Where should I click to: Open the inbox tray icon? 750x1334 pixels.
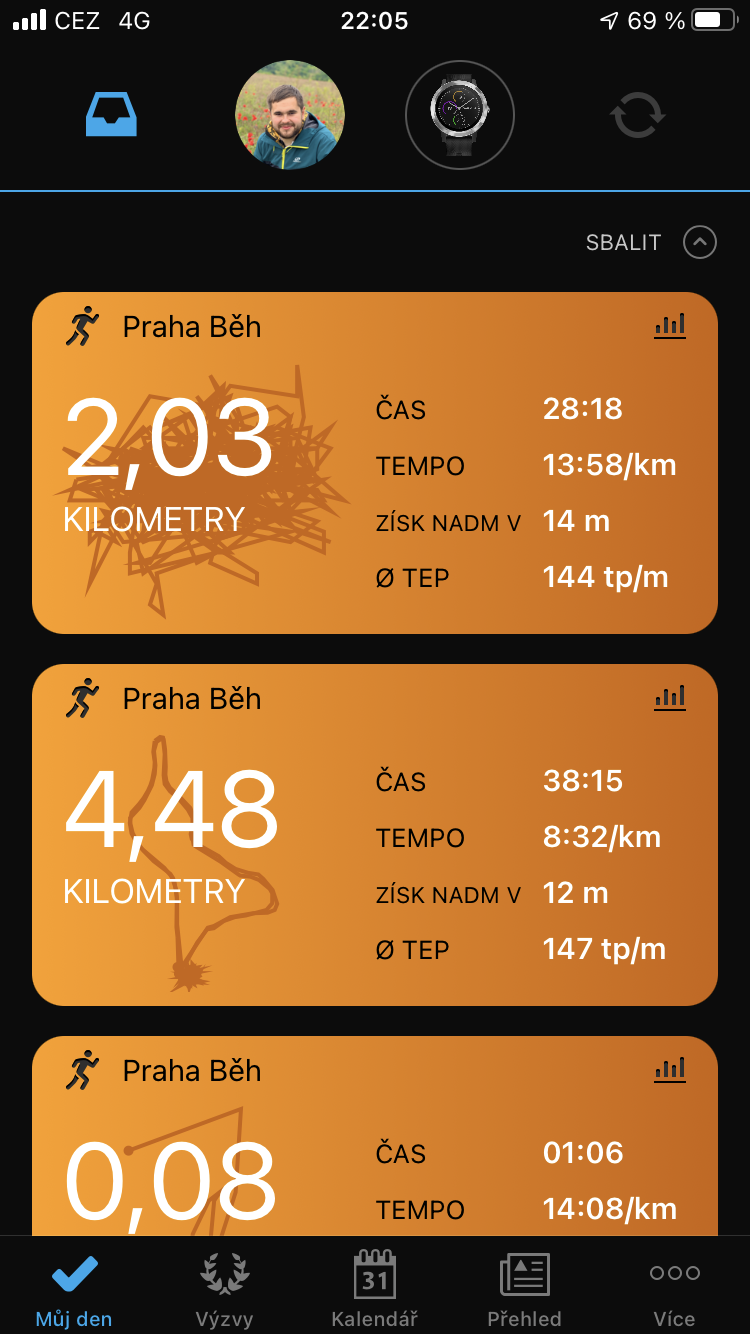pos(111,116)
